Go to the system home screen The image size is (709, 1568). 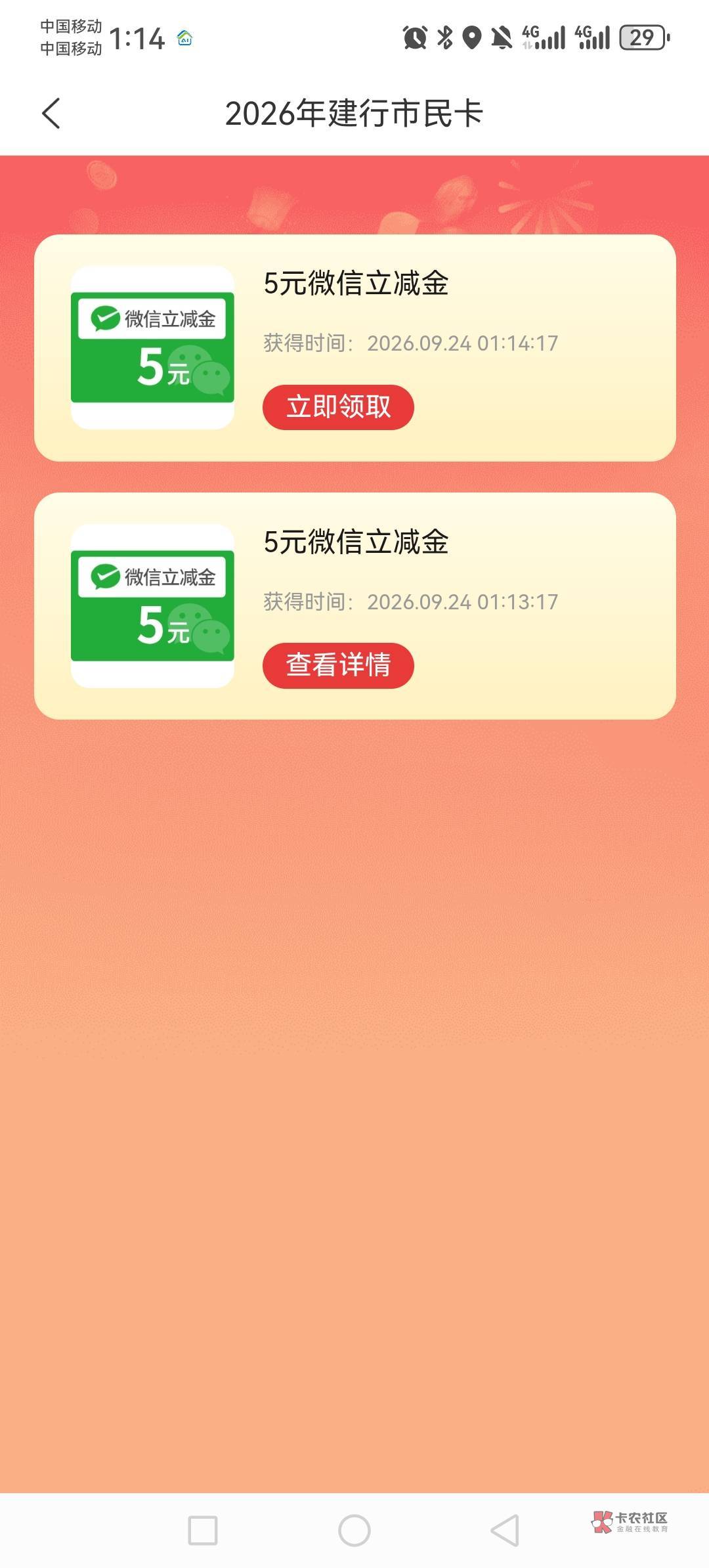(354, 1531)
